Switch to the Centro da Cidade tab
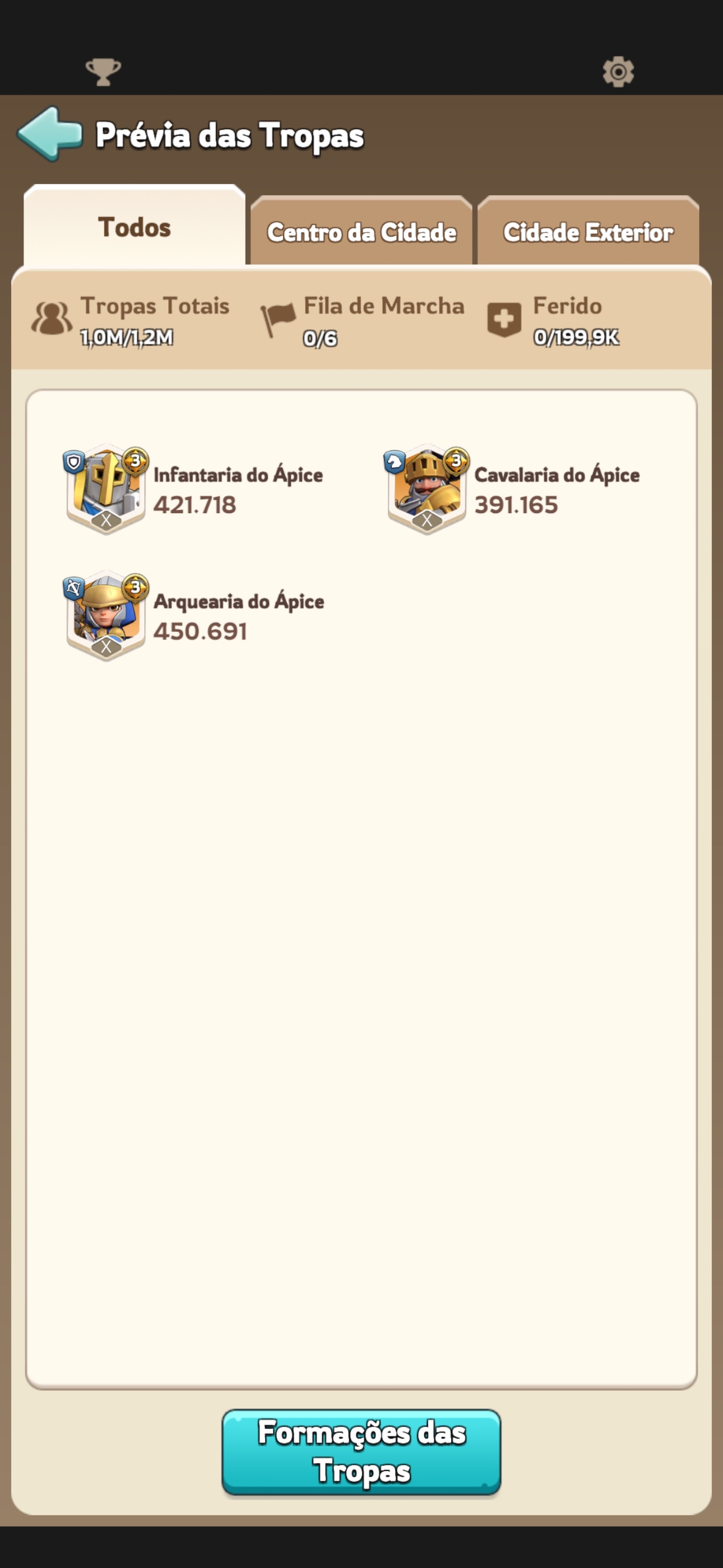Image resolution: width=723 pixels, height=1568 pixels. pos(361,231)
